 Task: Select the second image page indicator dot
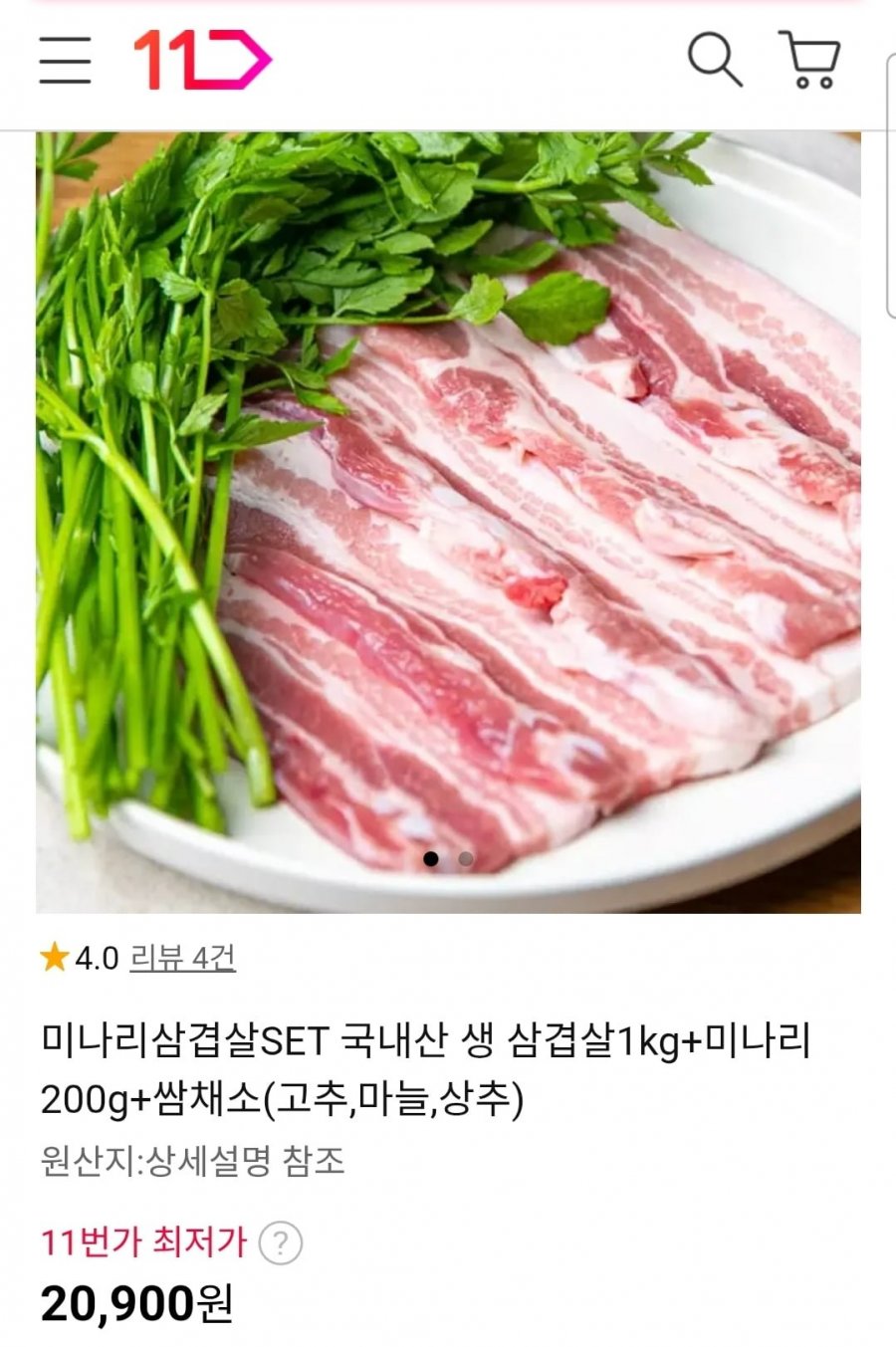465,858
